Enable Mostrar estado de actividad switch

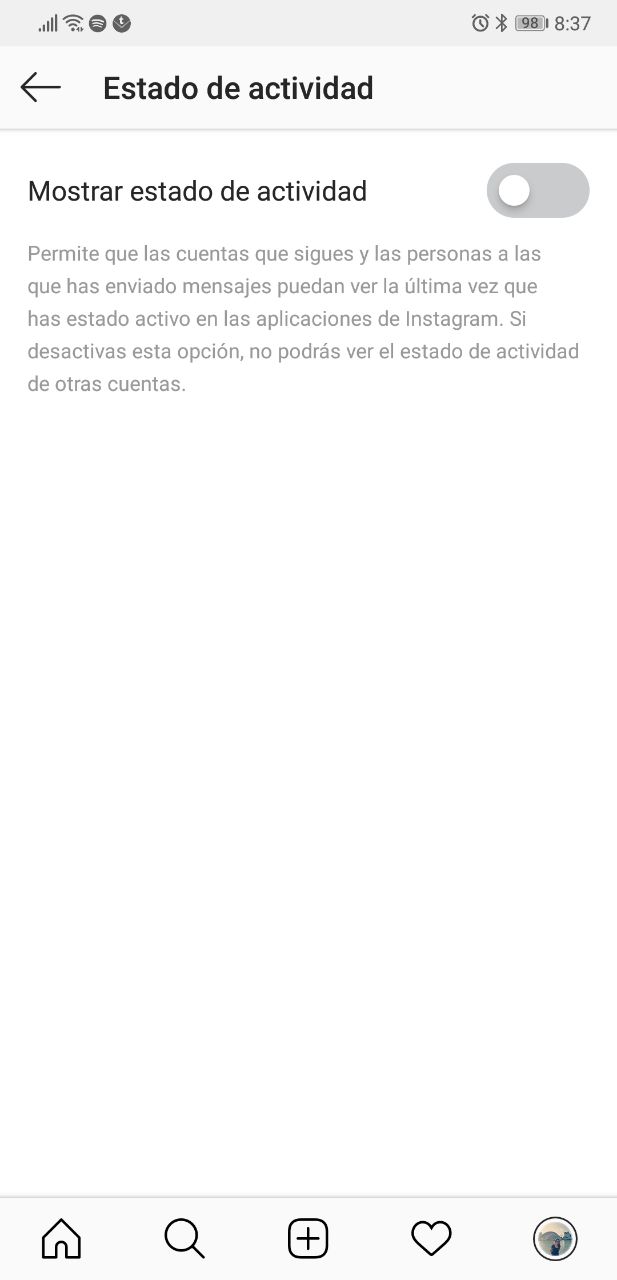(x=538, y=190)
